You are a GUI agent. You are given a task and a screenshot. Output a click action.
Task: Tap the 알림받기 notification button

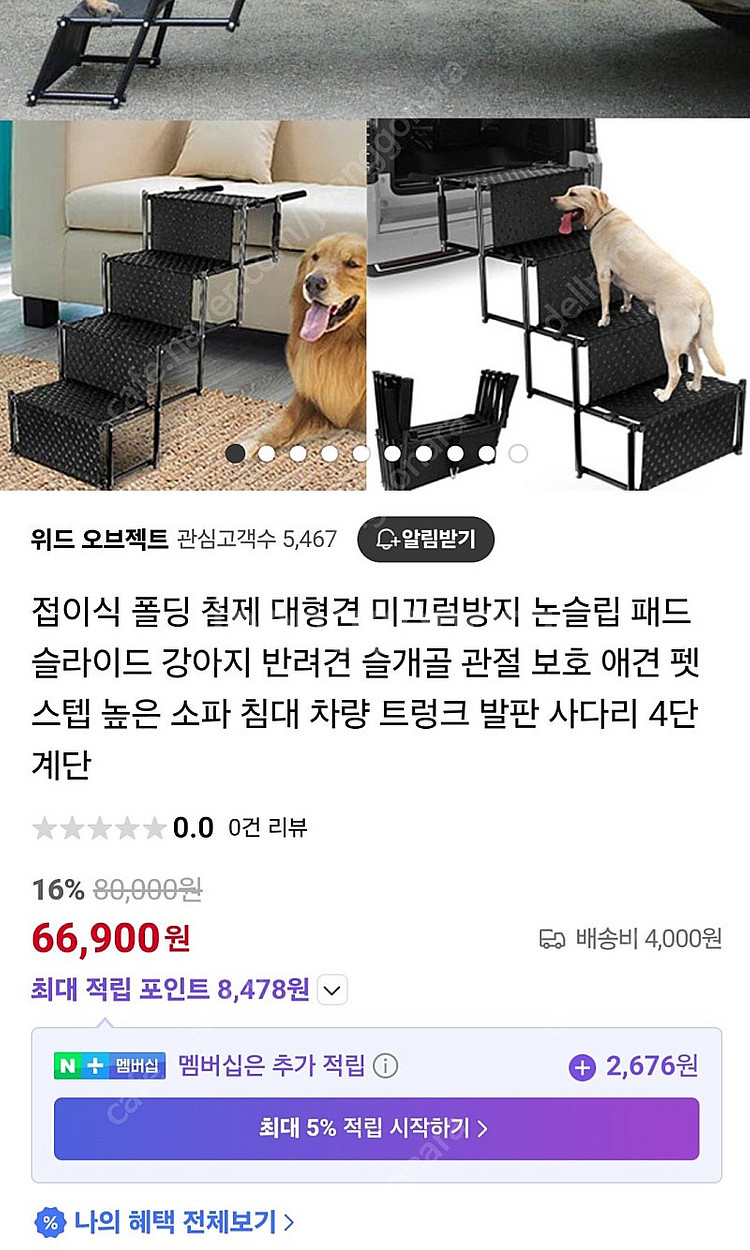tap(426, 541)
